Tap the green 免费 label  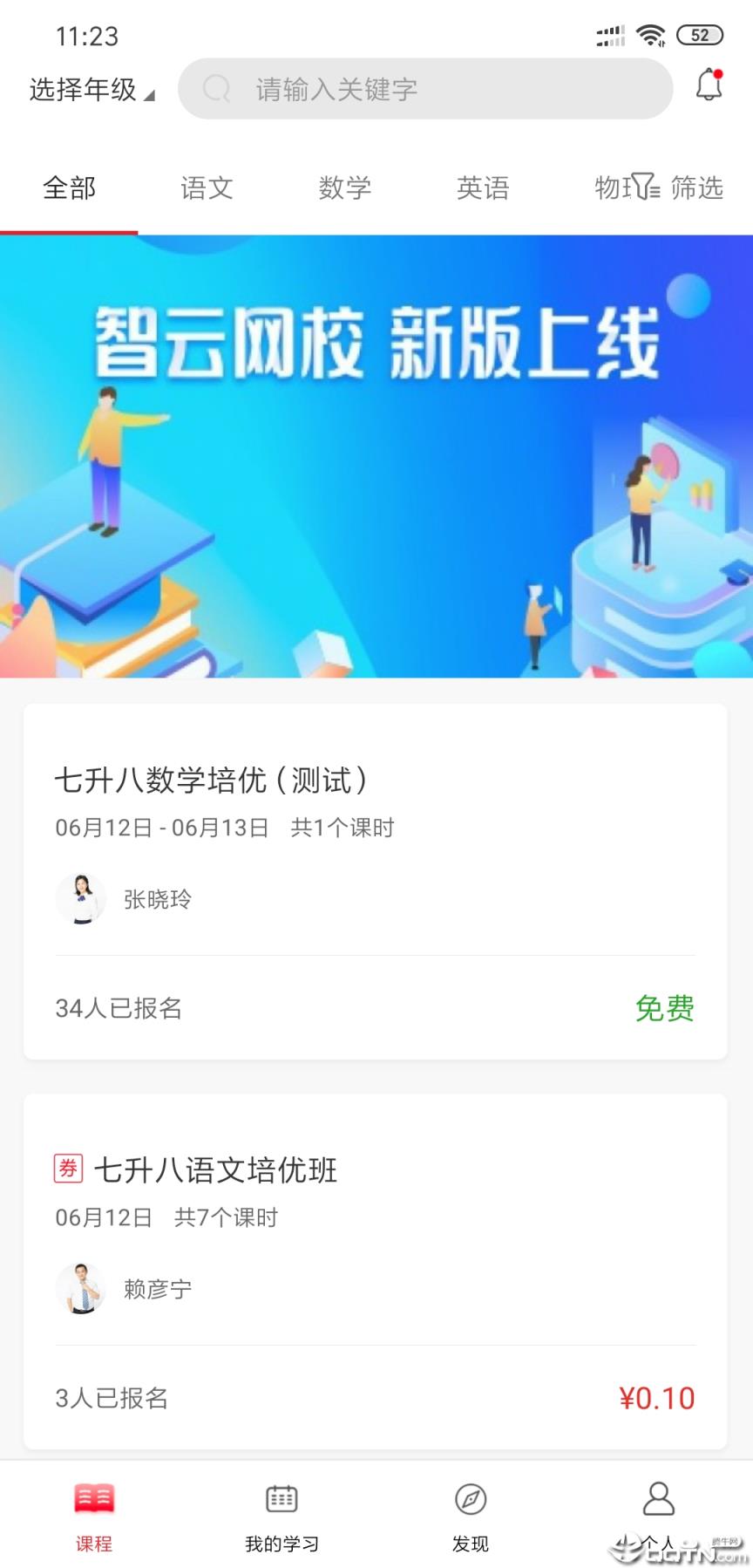pos(665,1009)
